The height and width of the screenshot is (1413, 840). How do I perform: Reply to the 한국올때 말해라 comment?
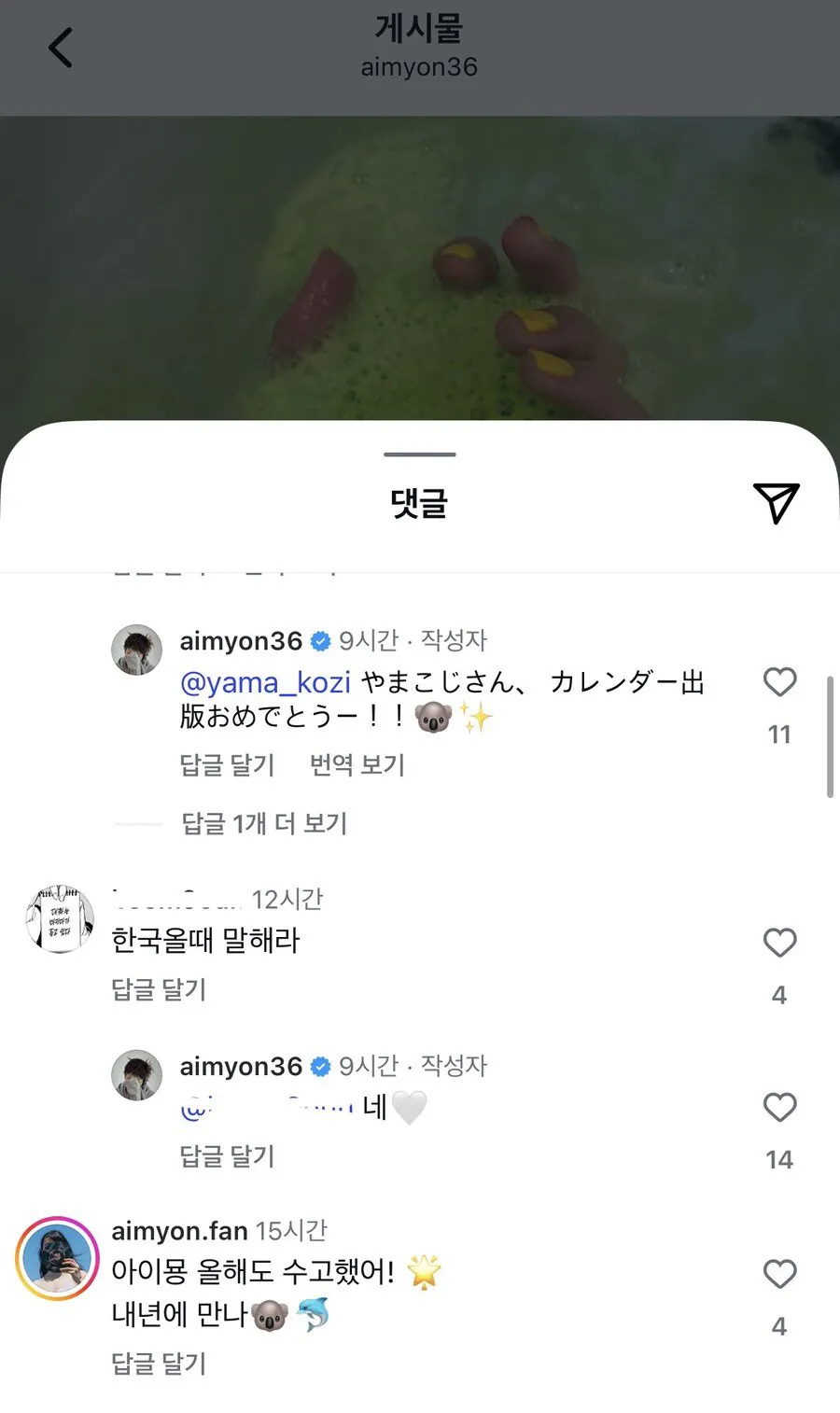click(x=159, y=989)
